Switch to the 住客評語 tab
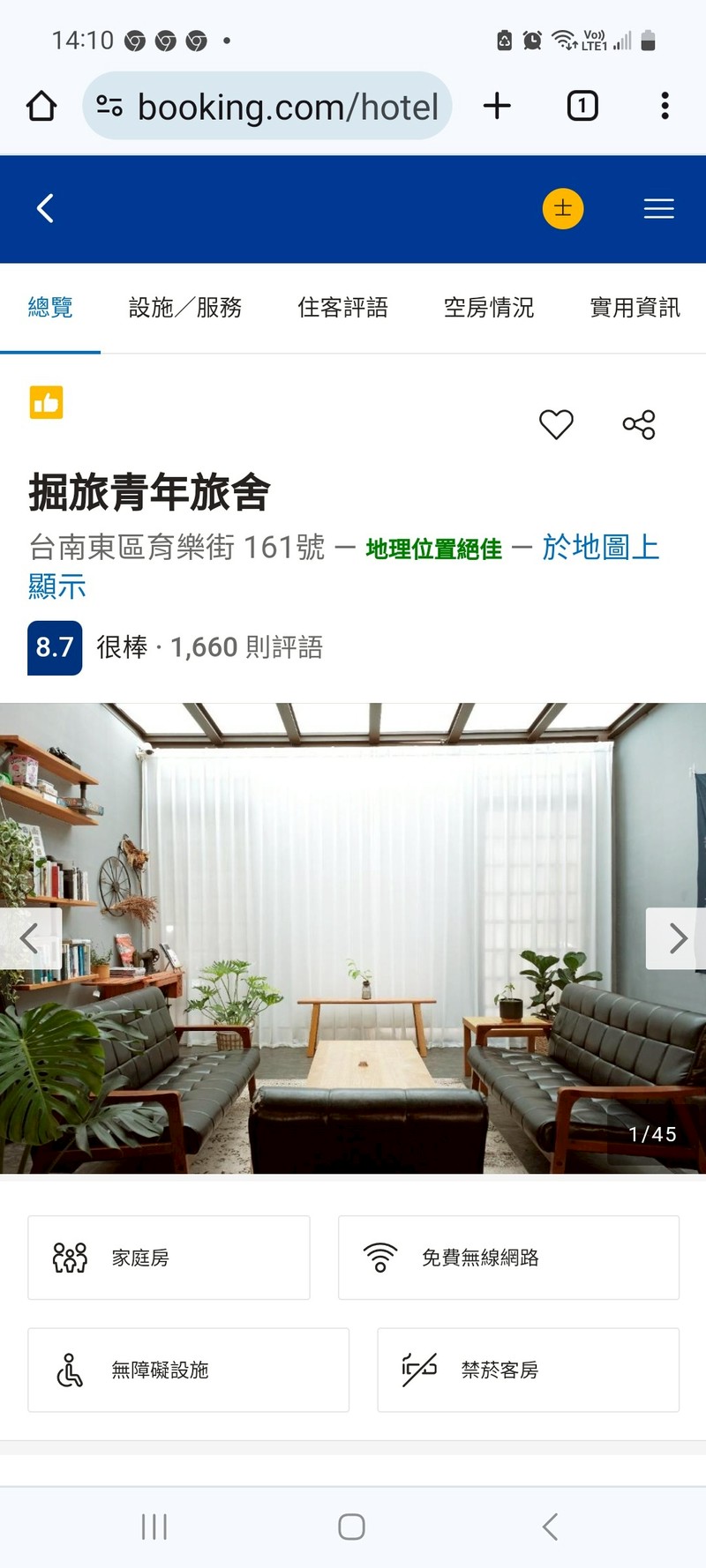The image size is (706, 1568). tap(342, 307)
